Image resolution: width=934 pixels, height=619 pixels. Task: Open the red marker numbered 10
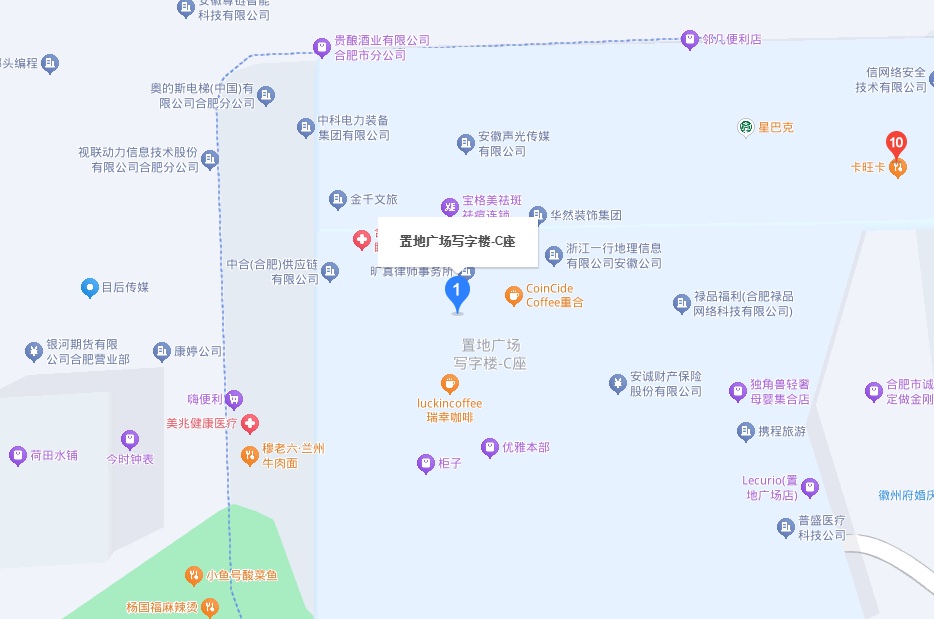click(896, 145)
